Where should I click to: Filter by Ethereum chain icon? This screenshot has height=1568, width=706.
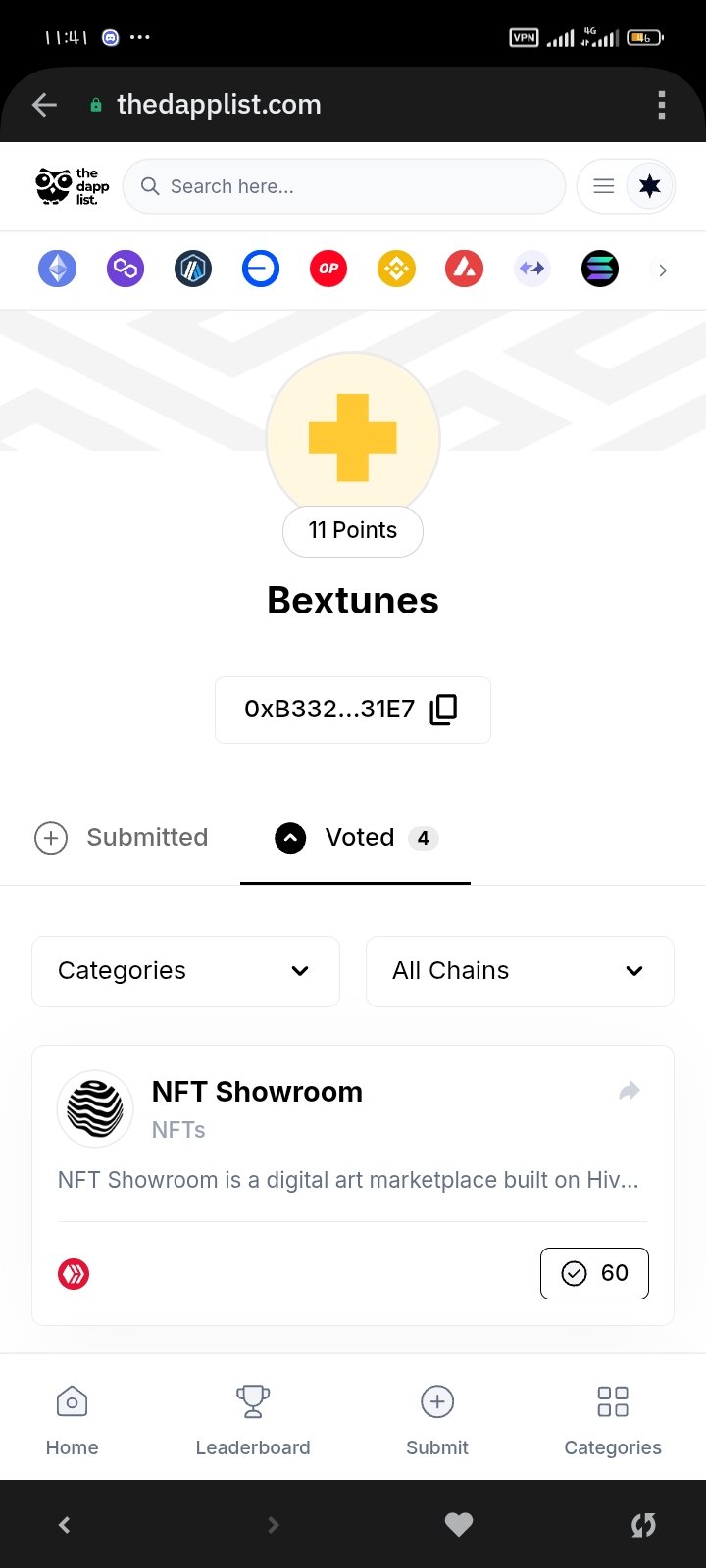click(x=57, y=269)
